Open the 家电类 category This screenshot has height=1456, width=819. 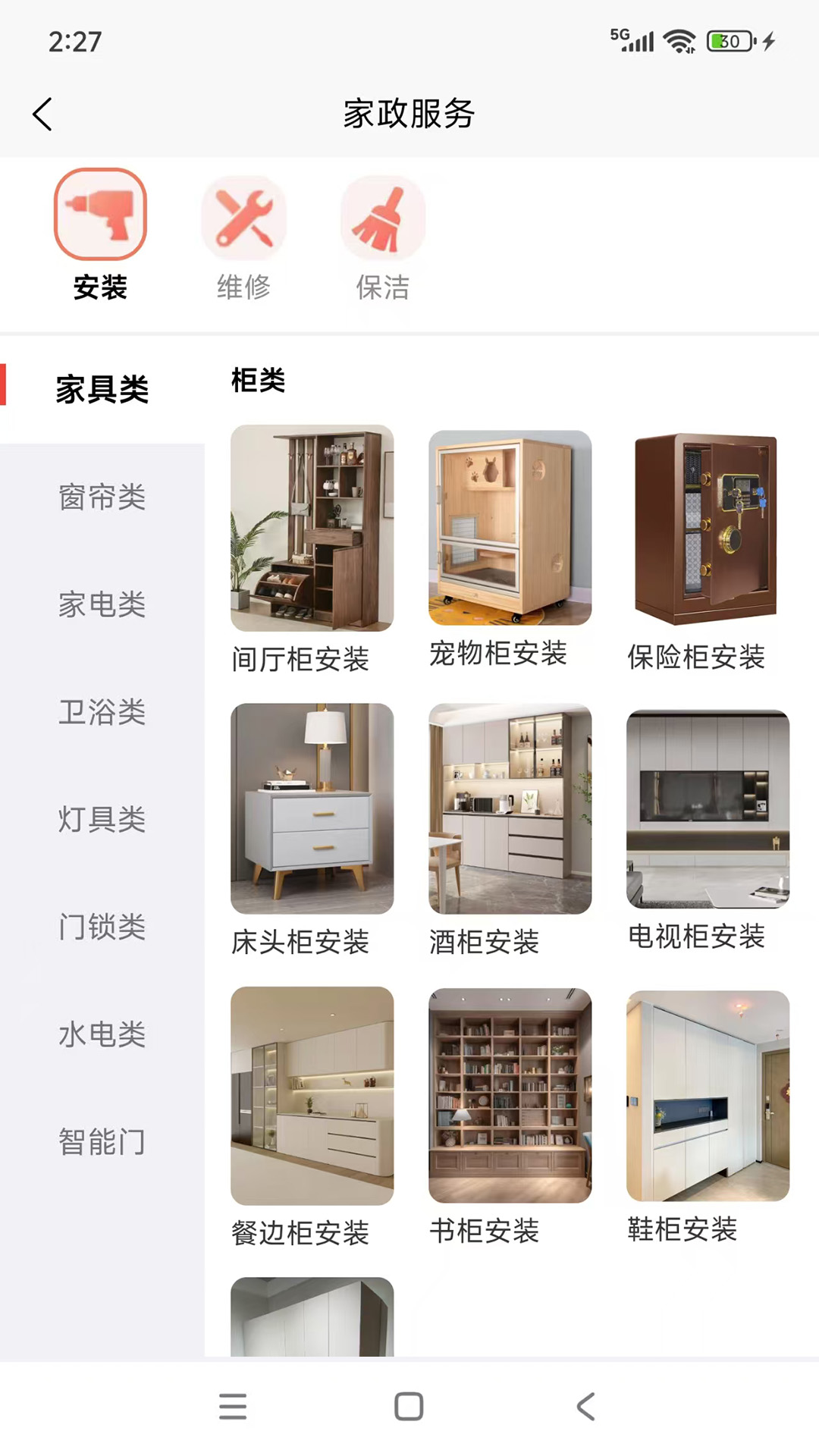click(x=101, y=606)
